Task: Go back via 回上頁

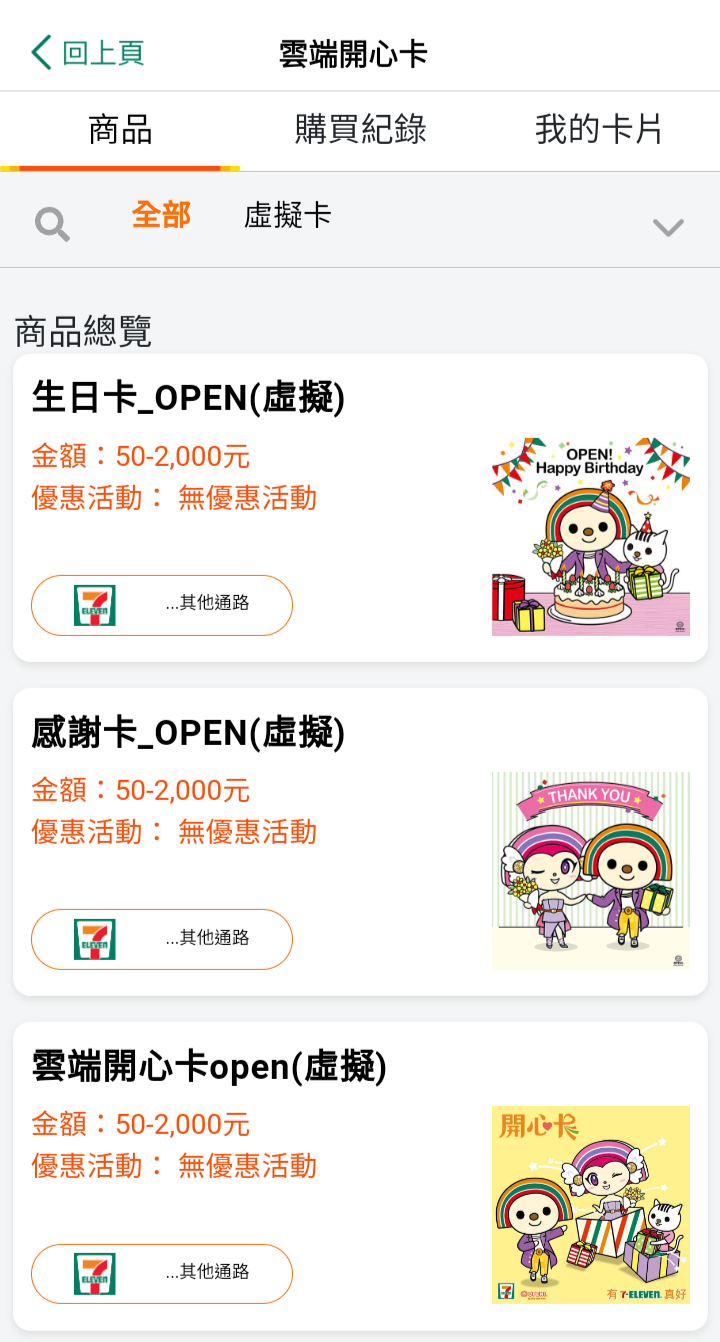Action: 88,52
